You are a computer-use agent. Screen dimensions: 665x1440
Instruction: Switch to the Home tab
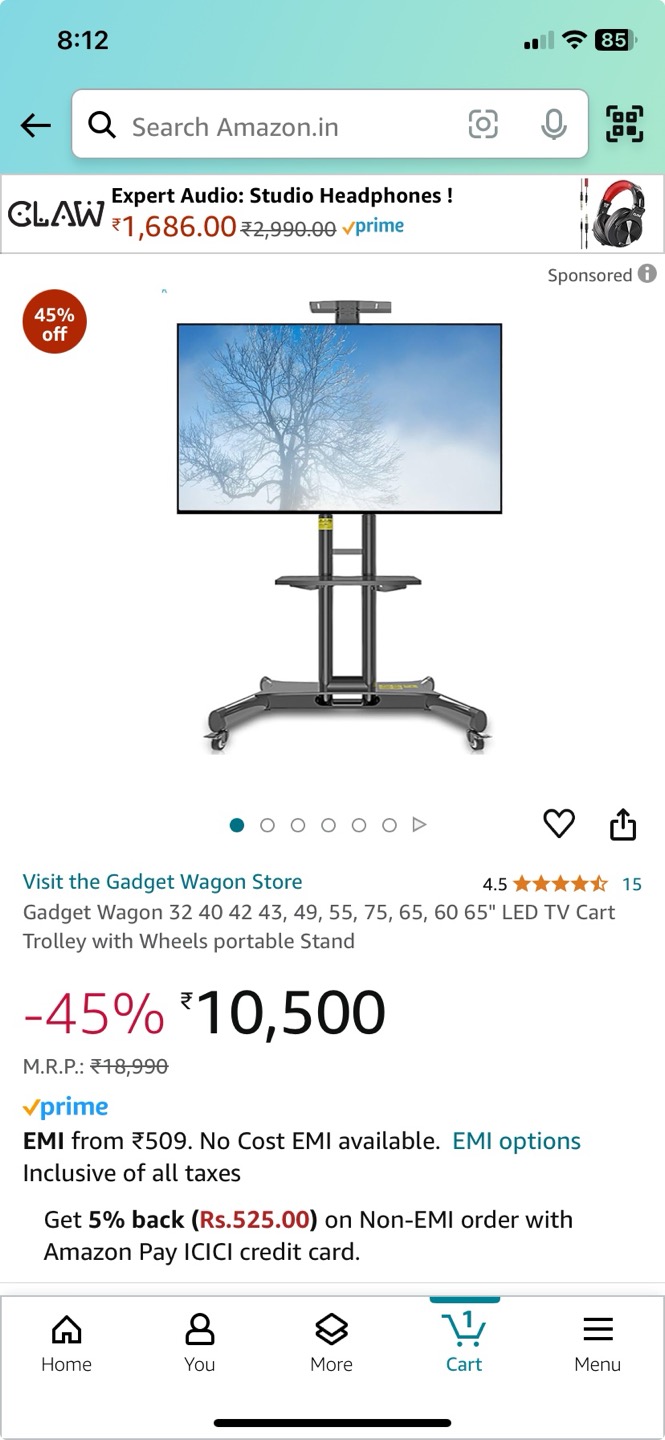(x=66, y=1343)
